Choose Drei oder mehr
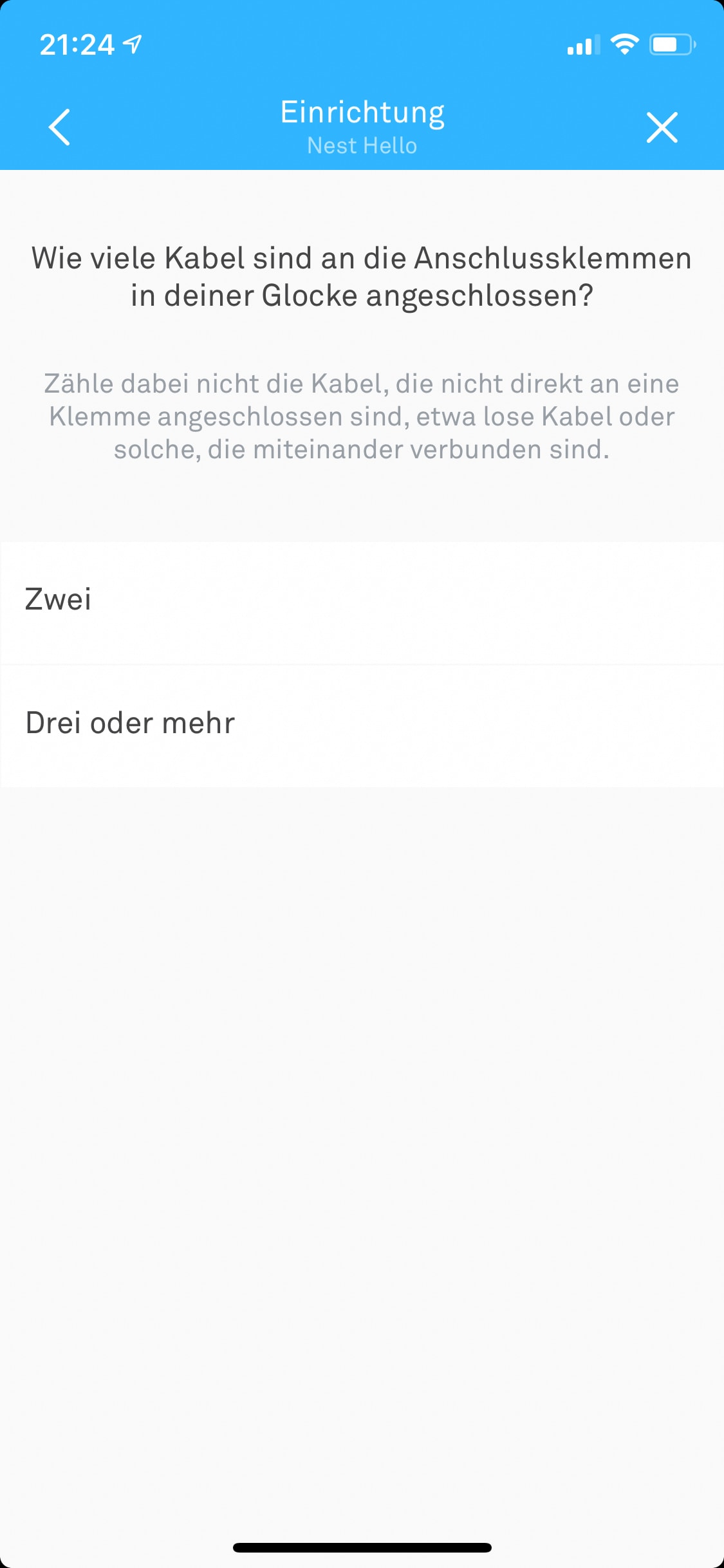Image resolution: width=724 pixels, height=1568 pixels. [x=362, y=726]
